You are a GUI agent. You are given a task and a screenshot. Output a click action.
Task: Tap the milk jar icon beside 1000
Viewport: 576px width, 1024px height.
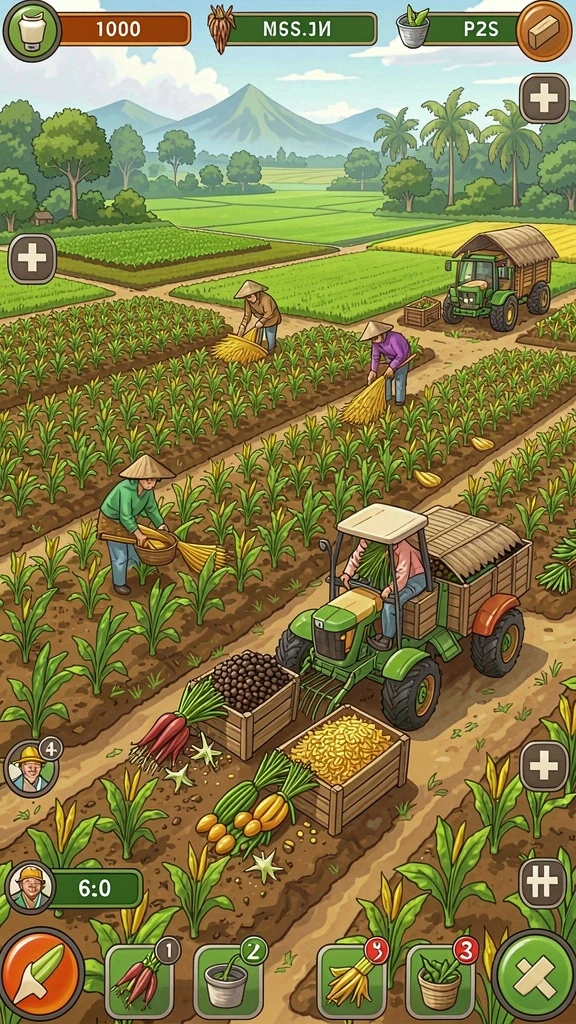(x=32, y=29)
